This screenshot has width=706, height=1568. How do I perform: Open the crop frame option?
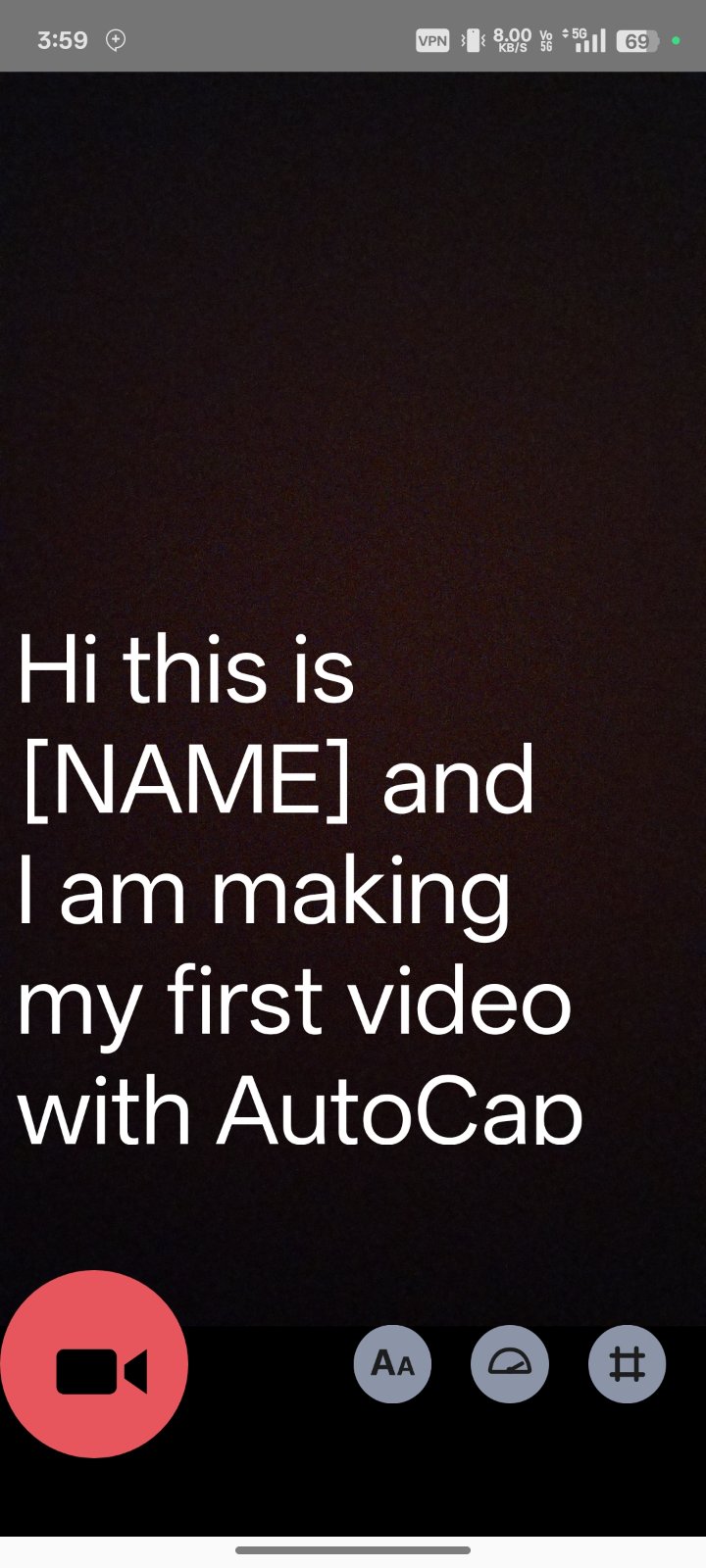[628, 1364]
